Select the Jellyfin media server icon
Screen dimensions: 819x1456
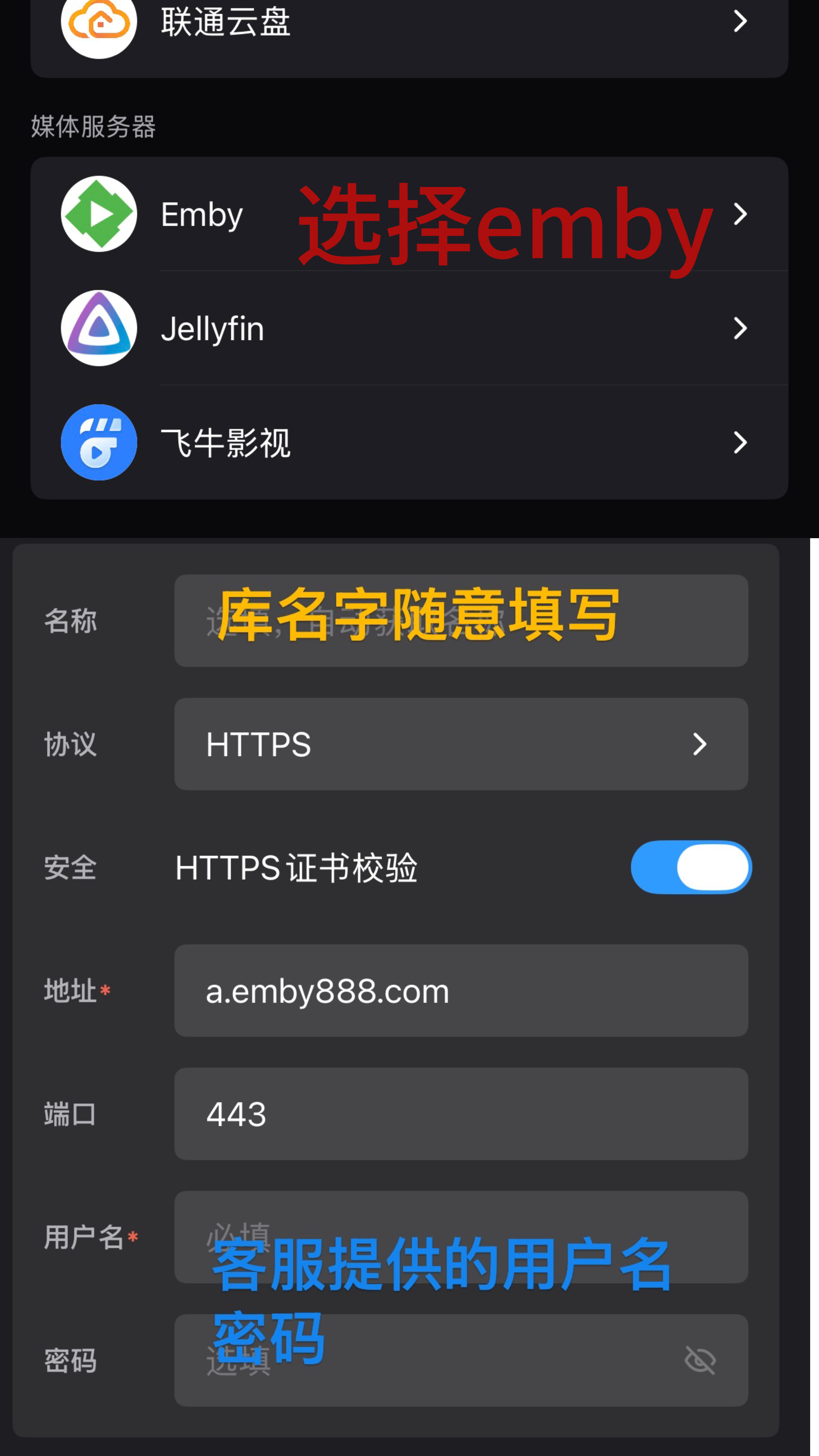tap(98, 328)
